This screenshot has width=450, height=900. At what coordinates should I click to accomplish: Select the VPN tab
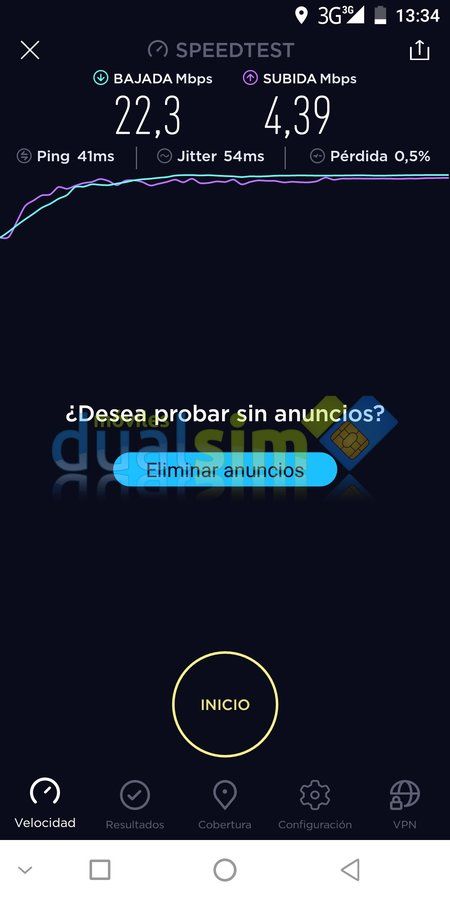tap(405, 805)
